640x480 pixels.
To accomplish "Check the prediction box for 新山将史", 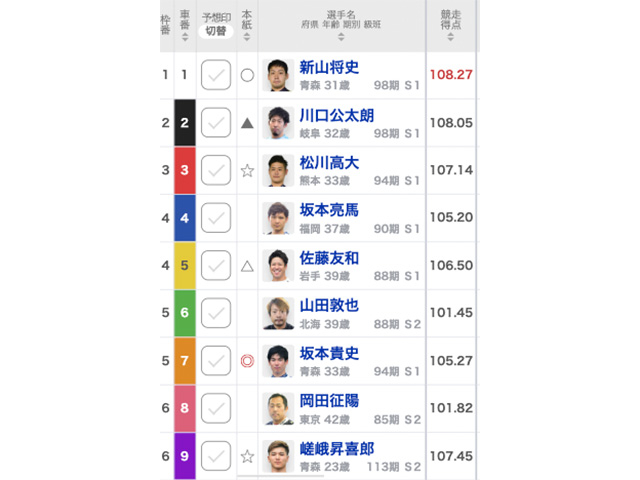I will coord(216,75).
